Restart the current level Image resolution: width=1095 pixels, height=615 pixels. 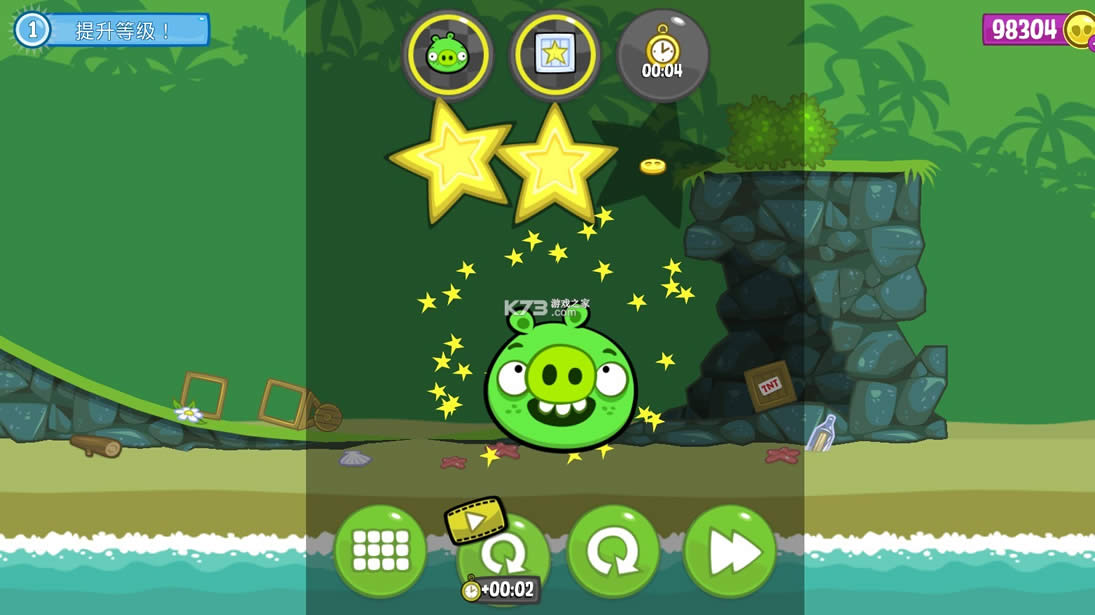(x=612, y=551)
